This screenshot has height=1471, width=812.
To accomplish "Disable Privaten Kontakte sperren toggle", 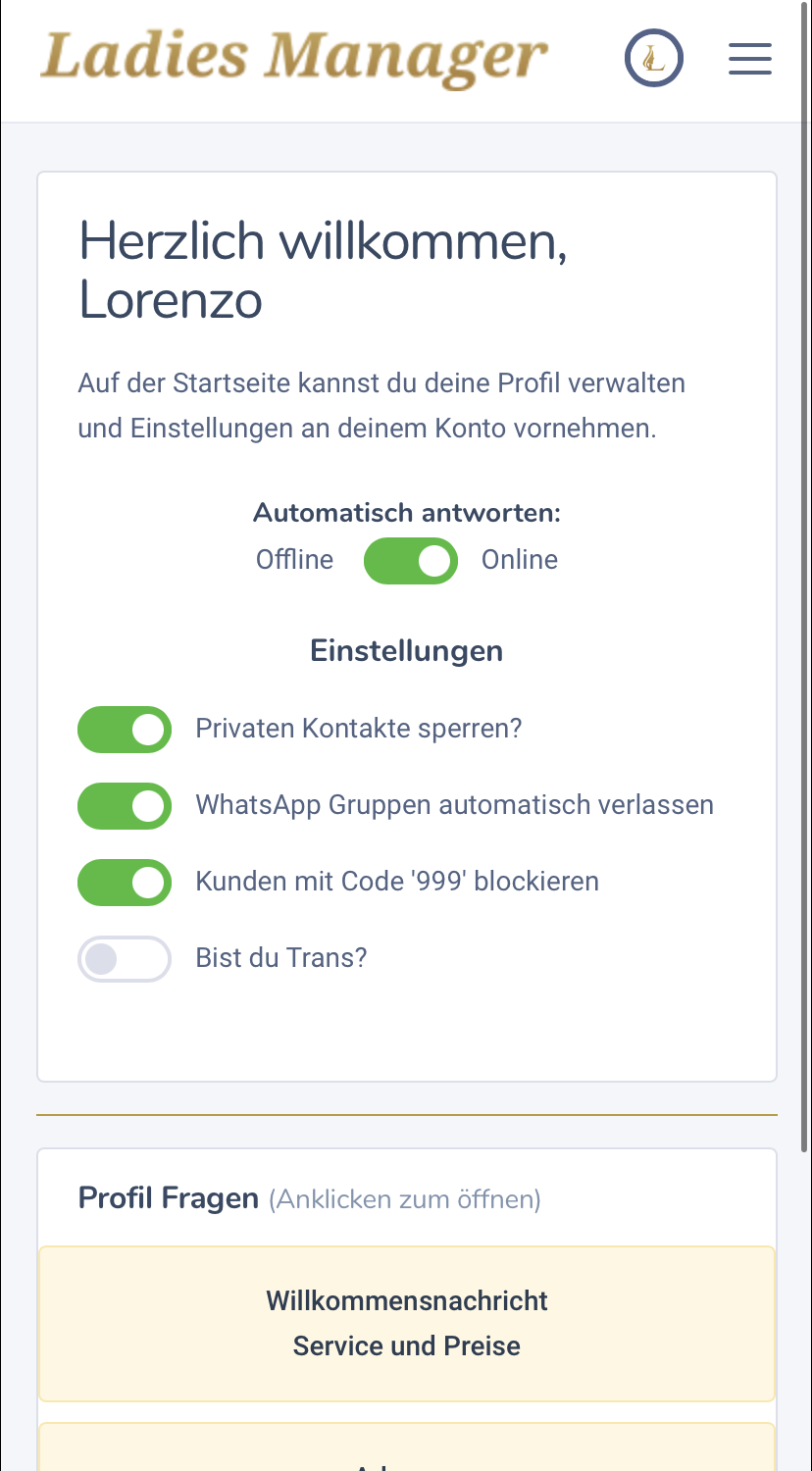I will 125,730.
